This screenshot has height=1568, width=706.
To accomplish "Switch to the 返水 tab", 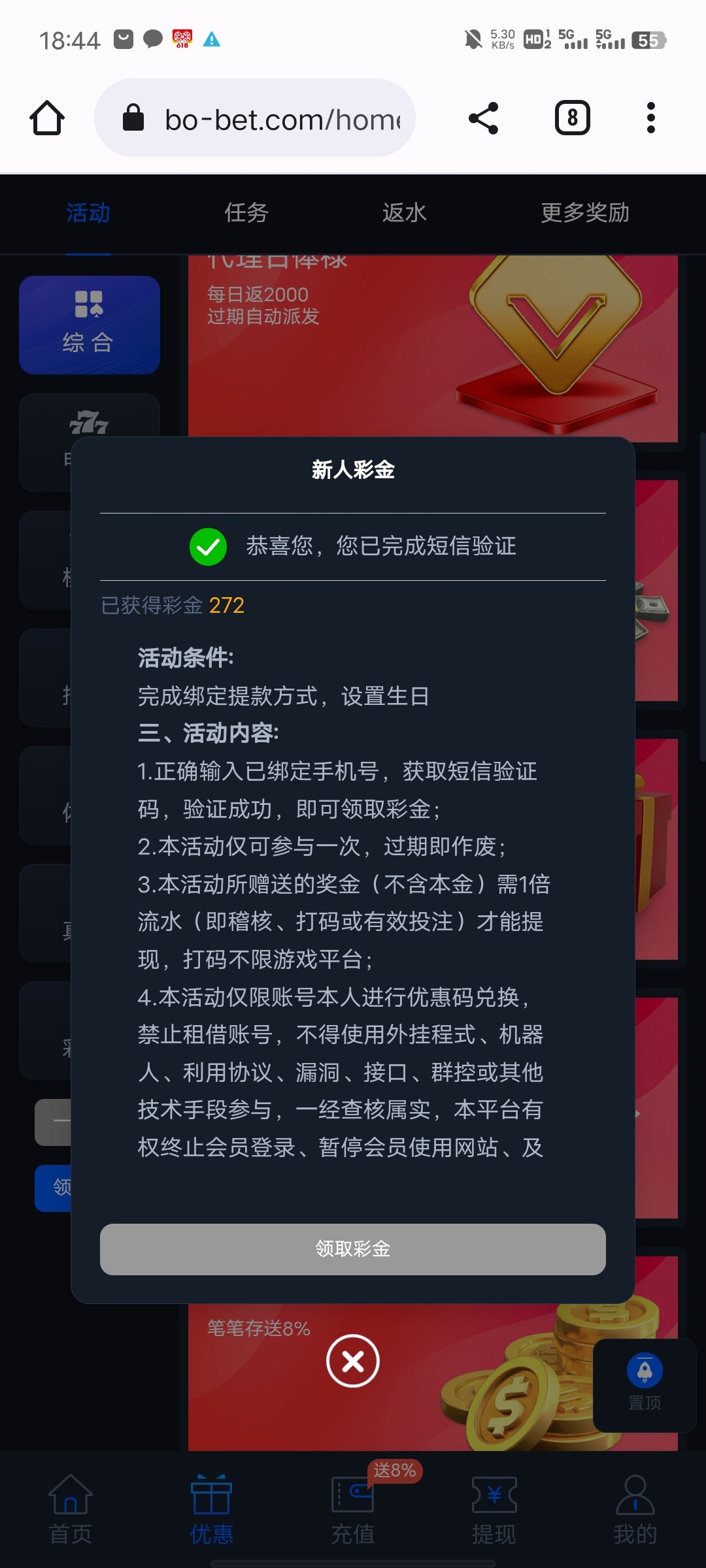I will (x=404, y=212).
